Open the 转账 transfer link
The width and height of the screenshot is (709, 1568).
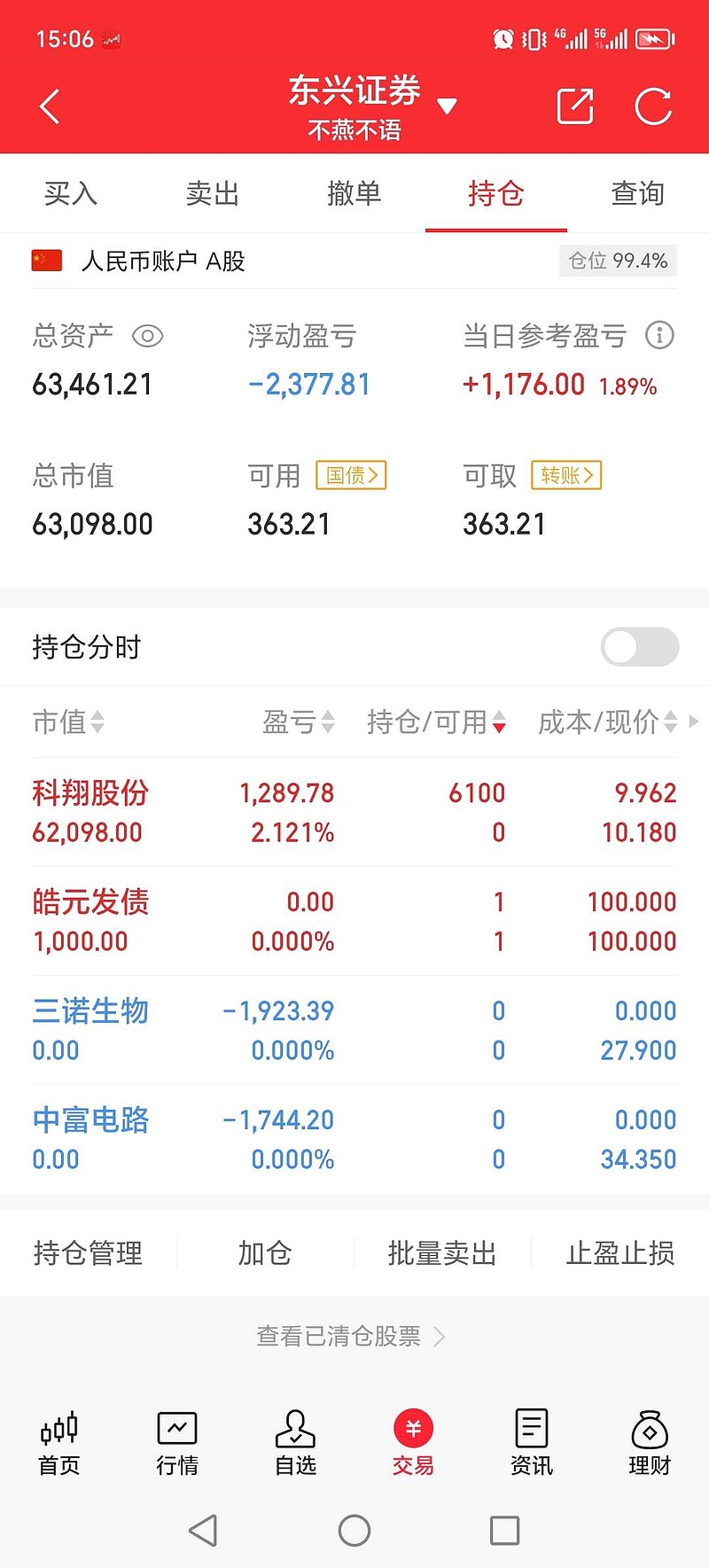[565, 476]
